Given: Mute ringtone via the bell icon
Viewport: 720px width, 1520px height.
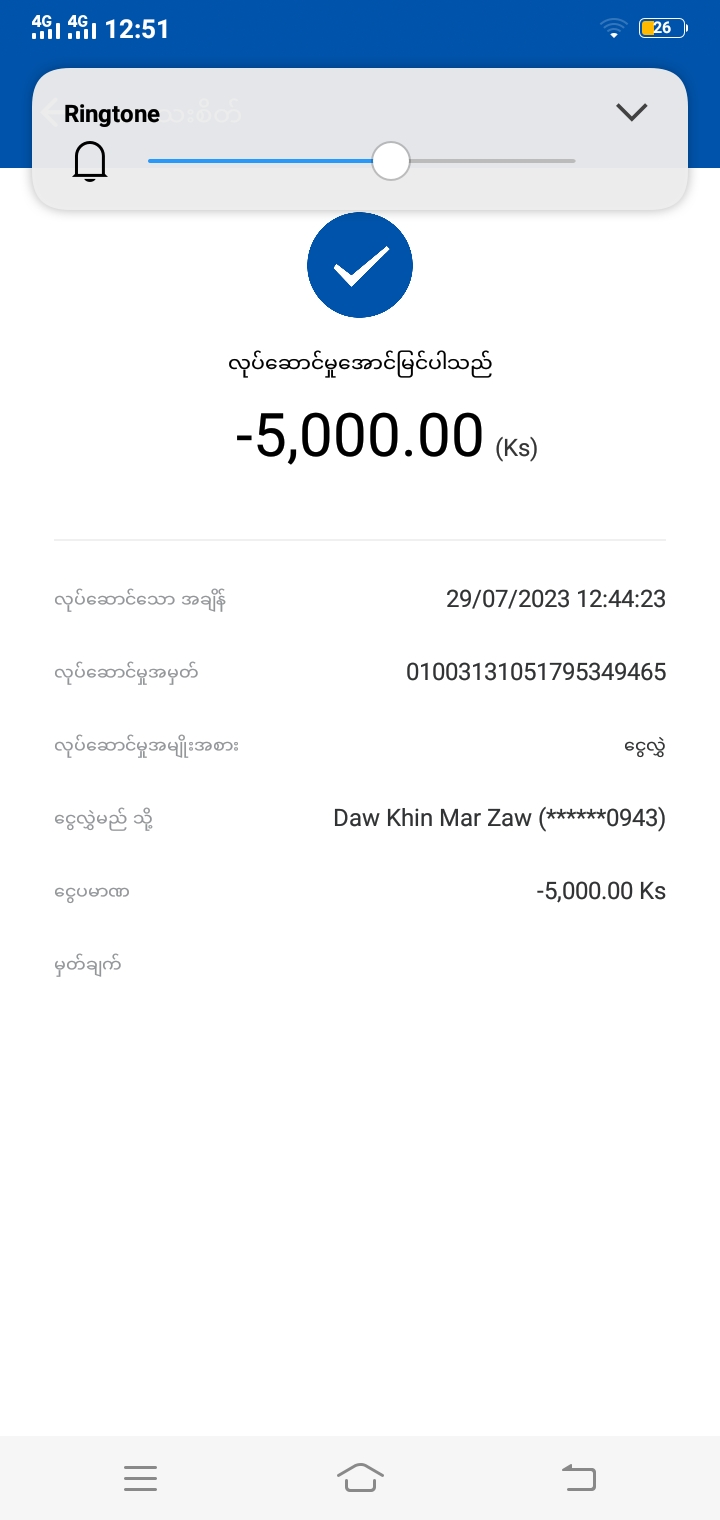Looking at the screenshot, I should [90, 162].
